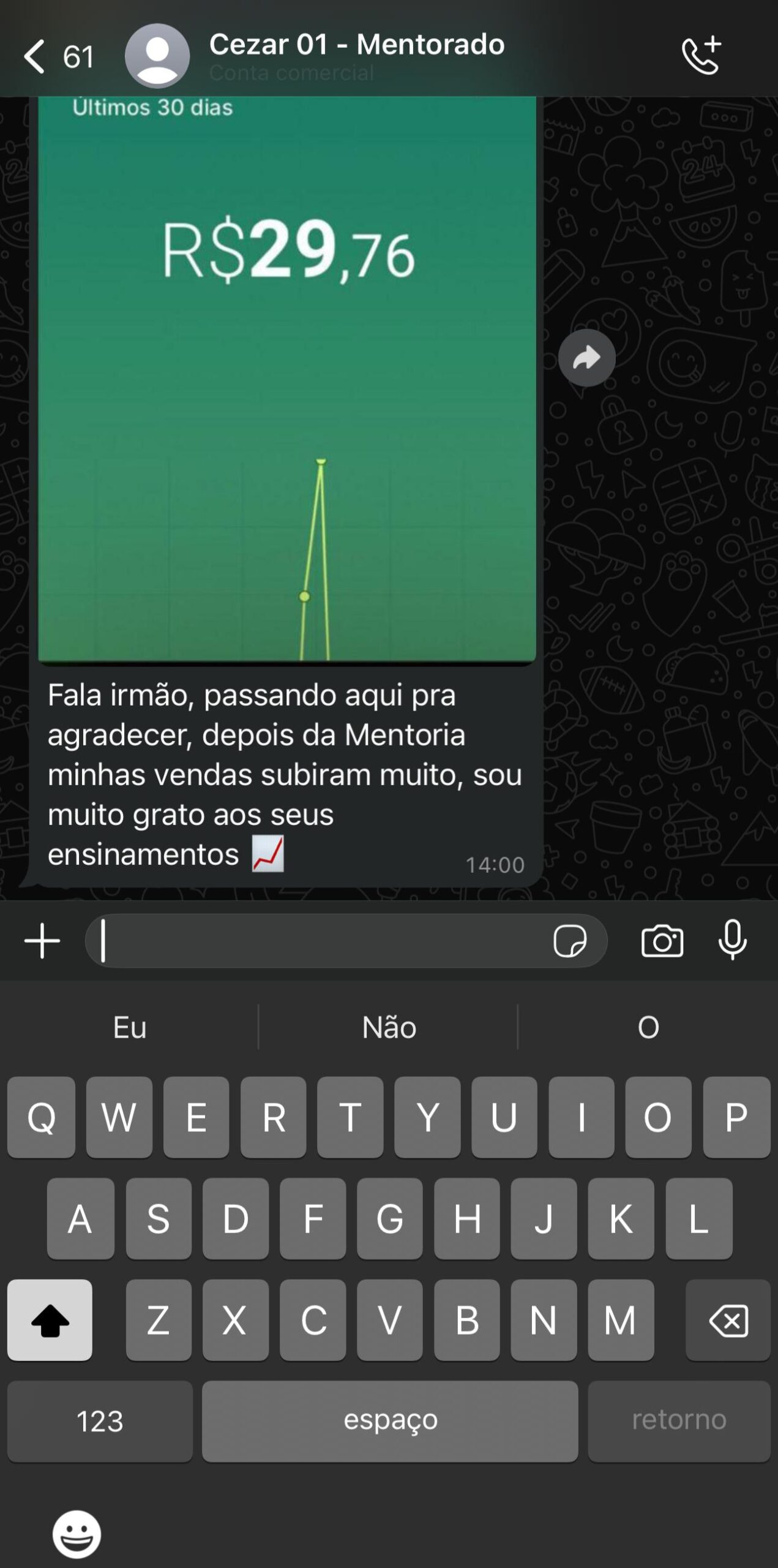Insert the suggested word "Eu"

point(130,1027)
